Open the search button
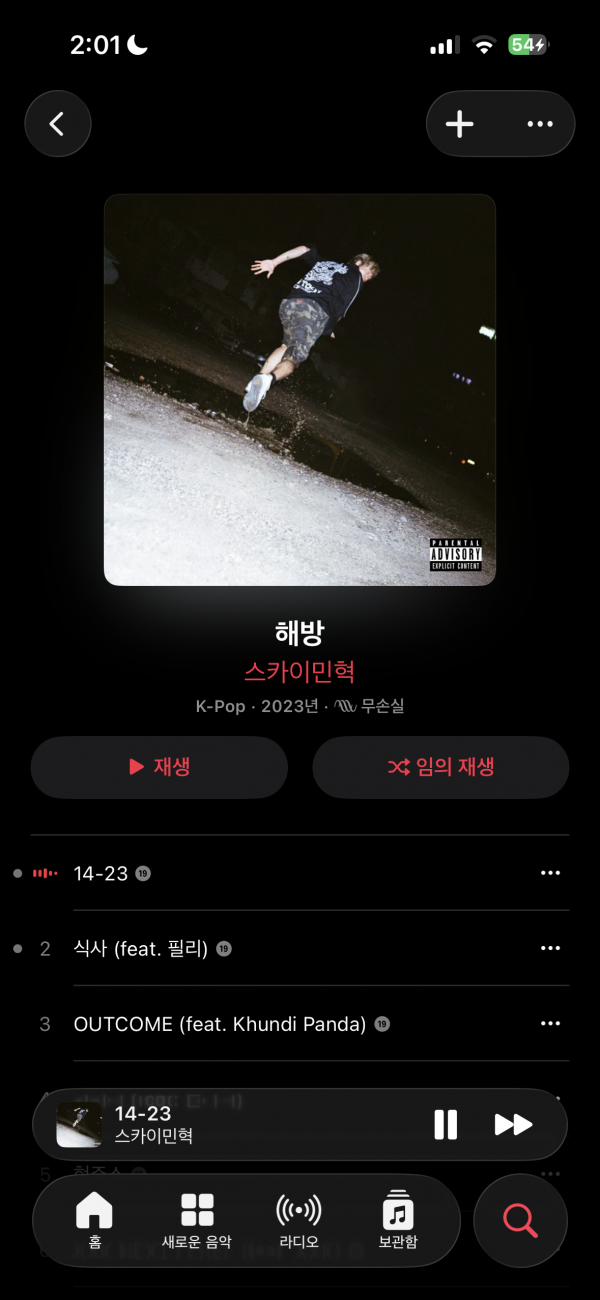The height and width of the screenshot is (1300, 600). click(520, 1220)
